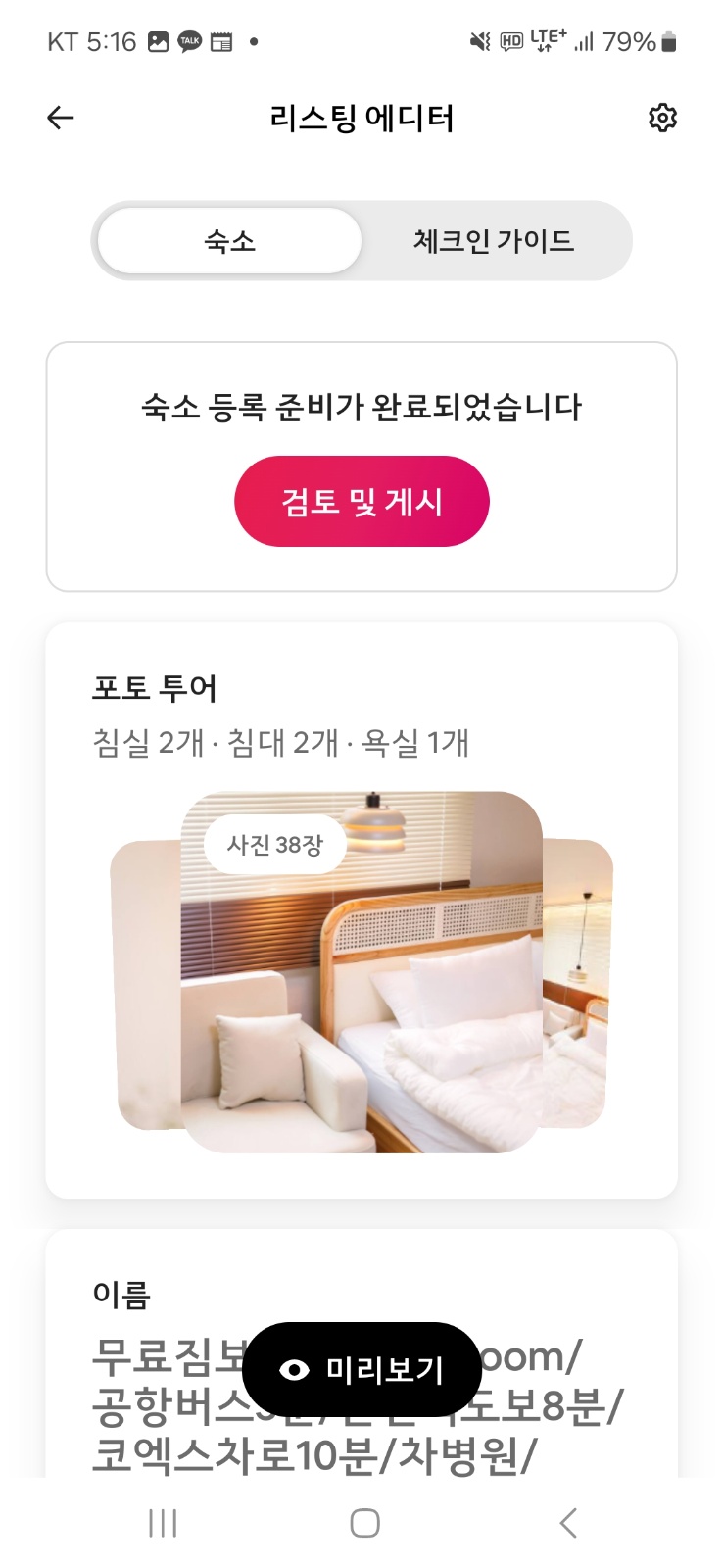Tap the 미리보기 preview button

click(x=361, y=1369)
